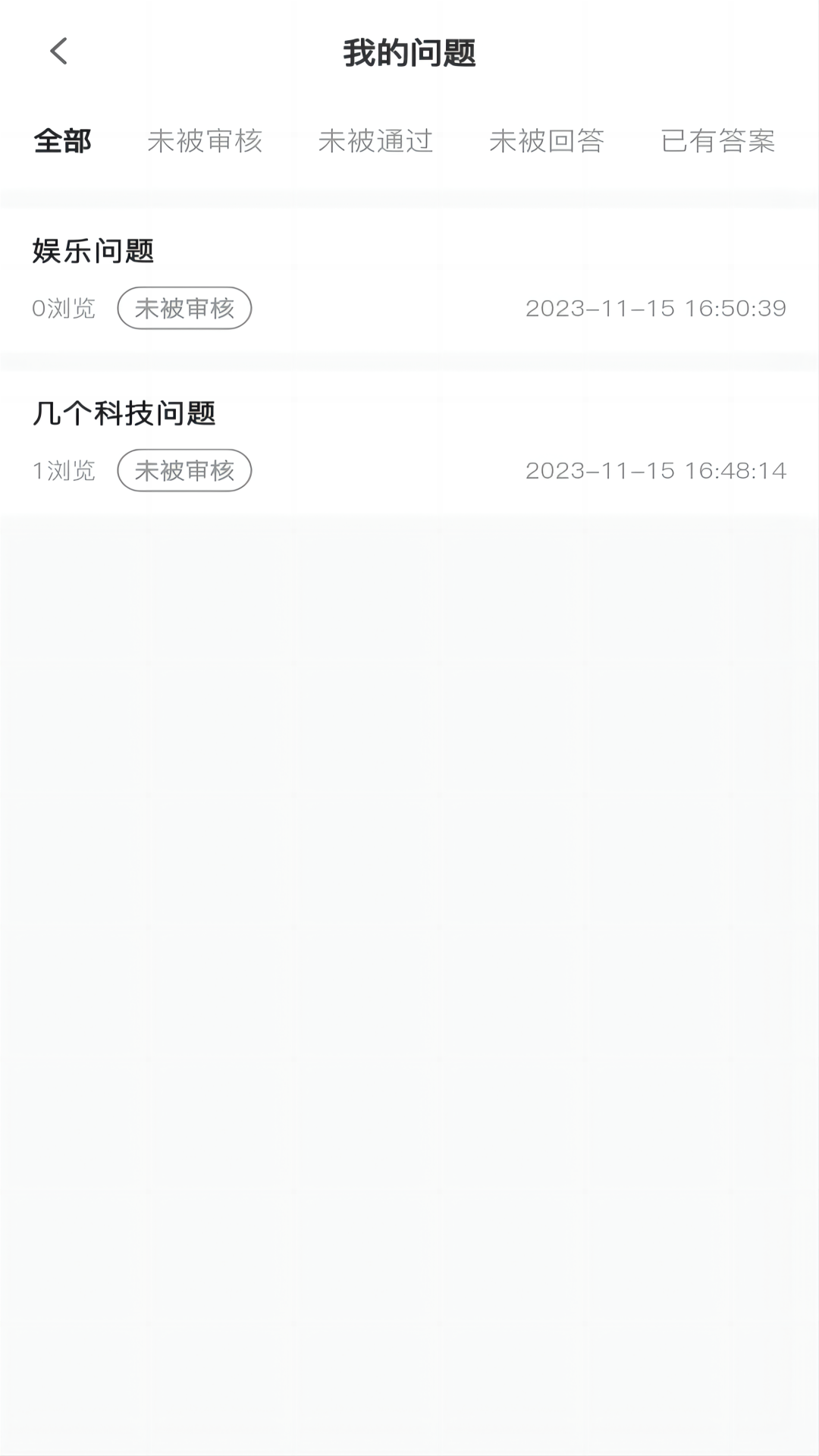Screen dimensions: 819x1456
Task: Switch to the 未被通过 tab
Action: (x=375, y=141)
